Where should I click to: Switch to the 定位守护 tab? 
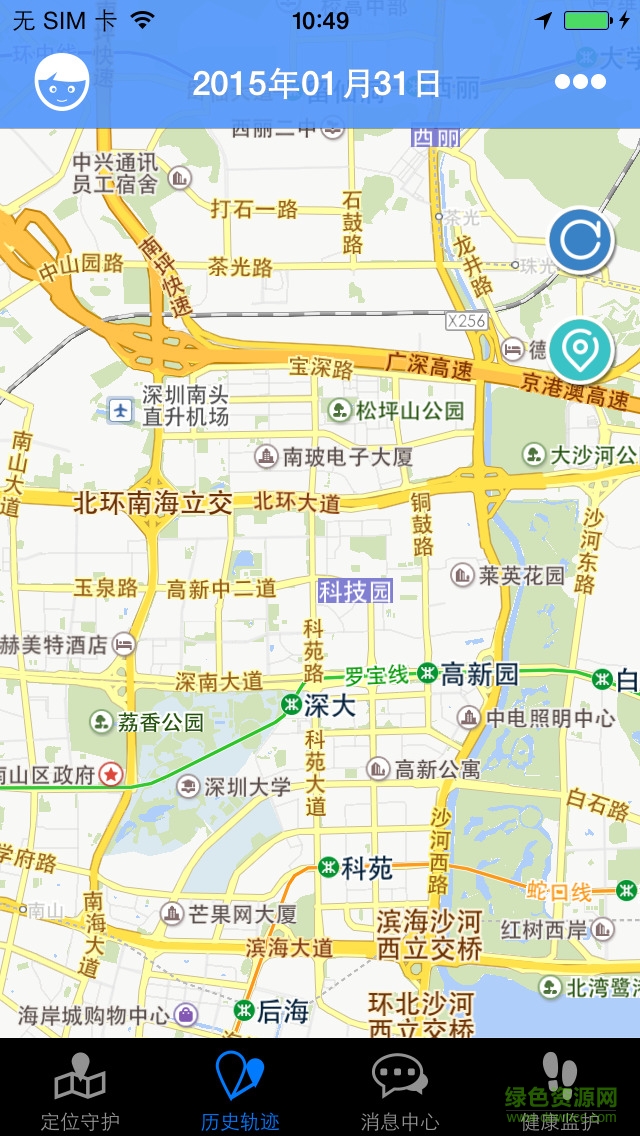(80, 1090)
